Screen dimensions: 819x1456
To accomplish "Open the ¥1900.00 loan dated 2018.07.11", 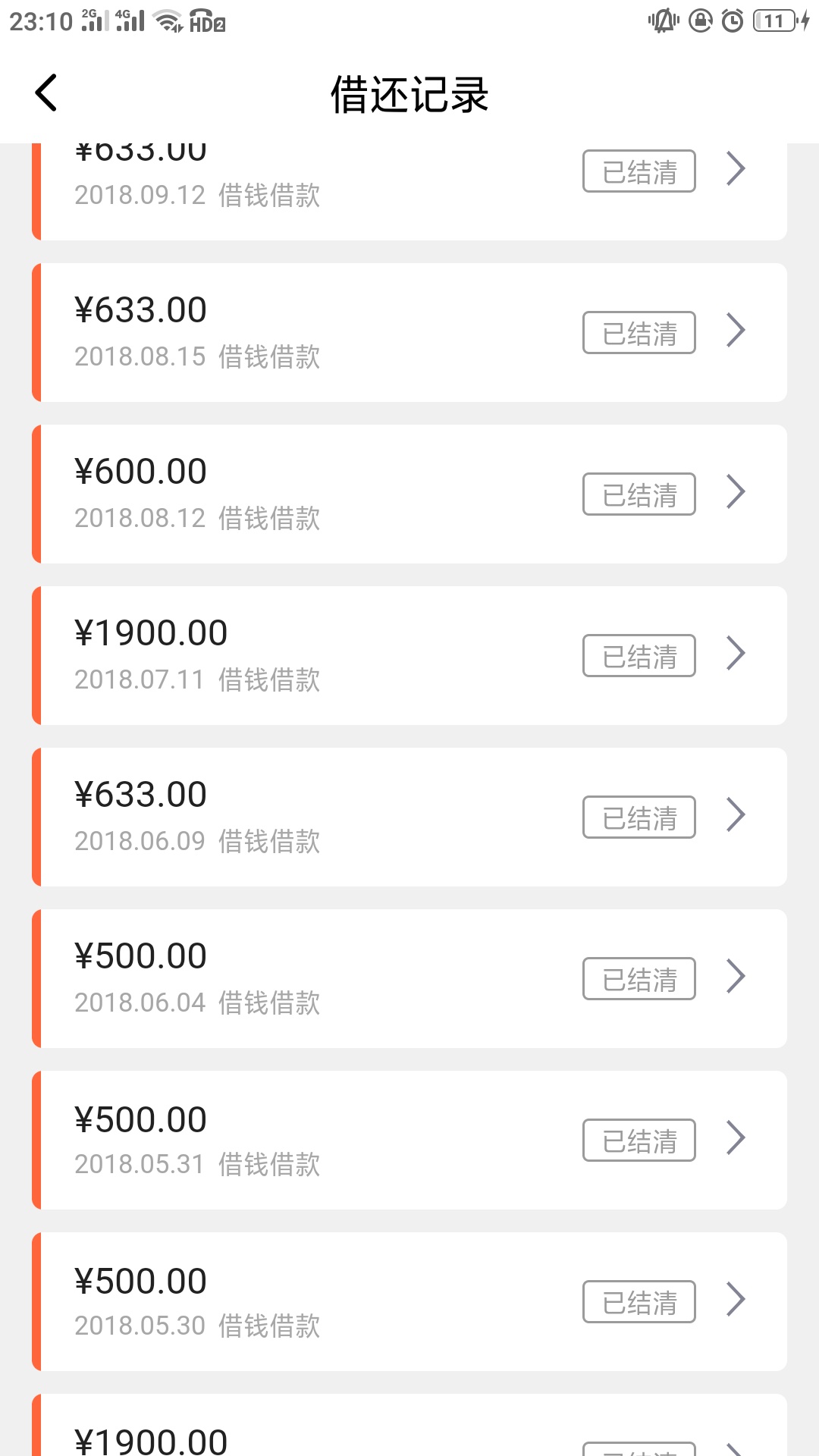I will click(x=409, y=655).
